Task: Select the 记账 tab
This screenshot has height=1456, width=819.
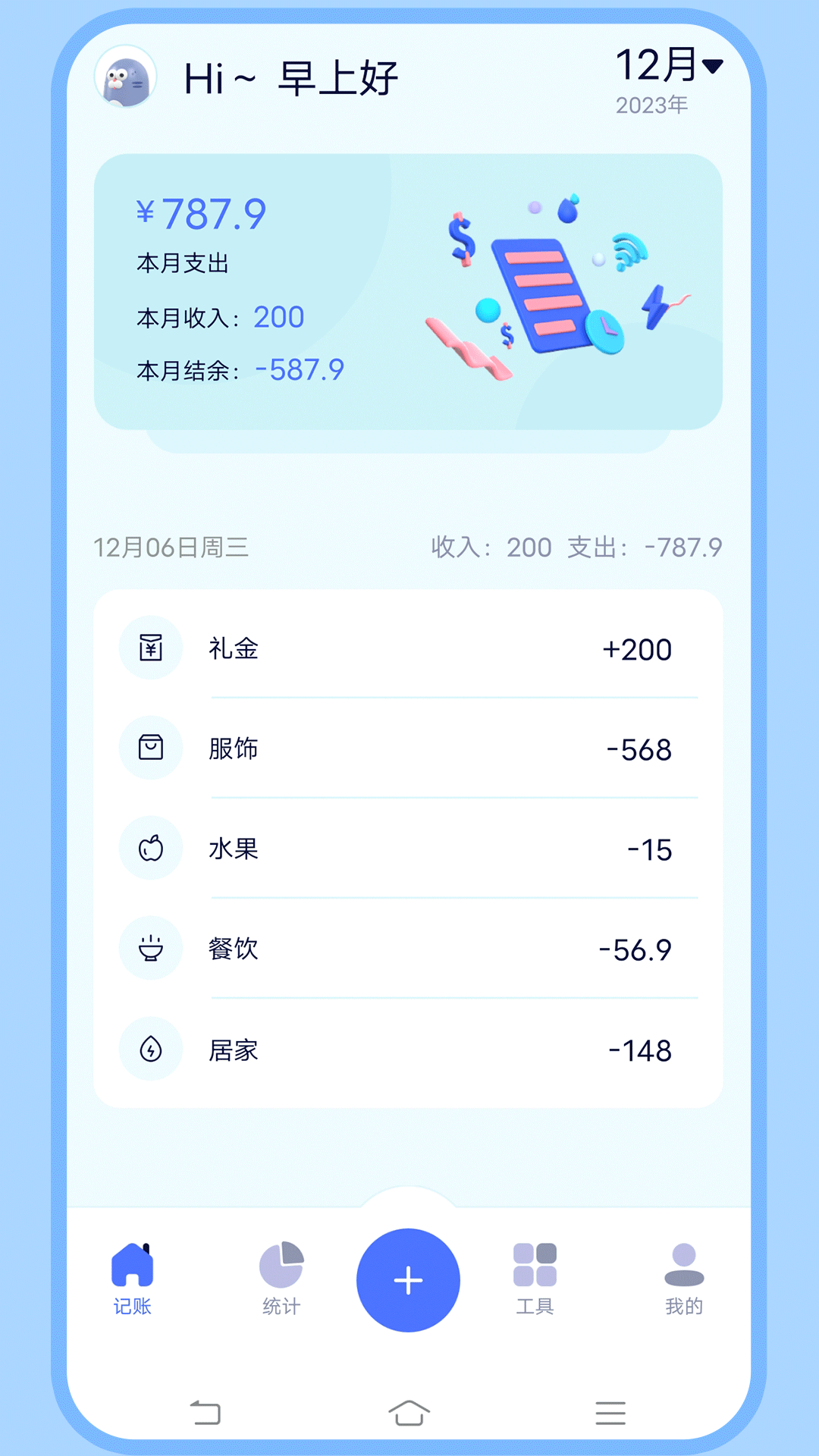Action: [x=133, y=1279]
